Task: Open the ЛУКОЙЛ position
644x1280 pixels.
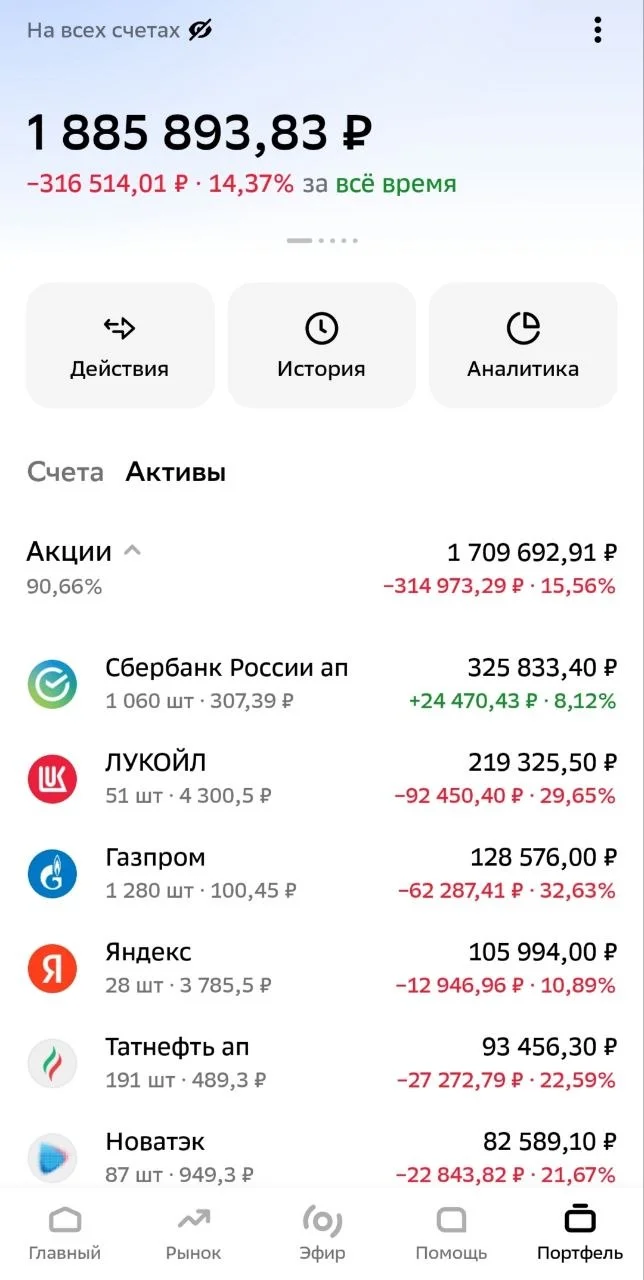Action: tap(322, 779)
